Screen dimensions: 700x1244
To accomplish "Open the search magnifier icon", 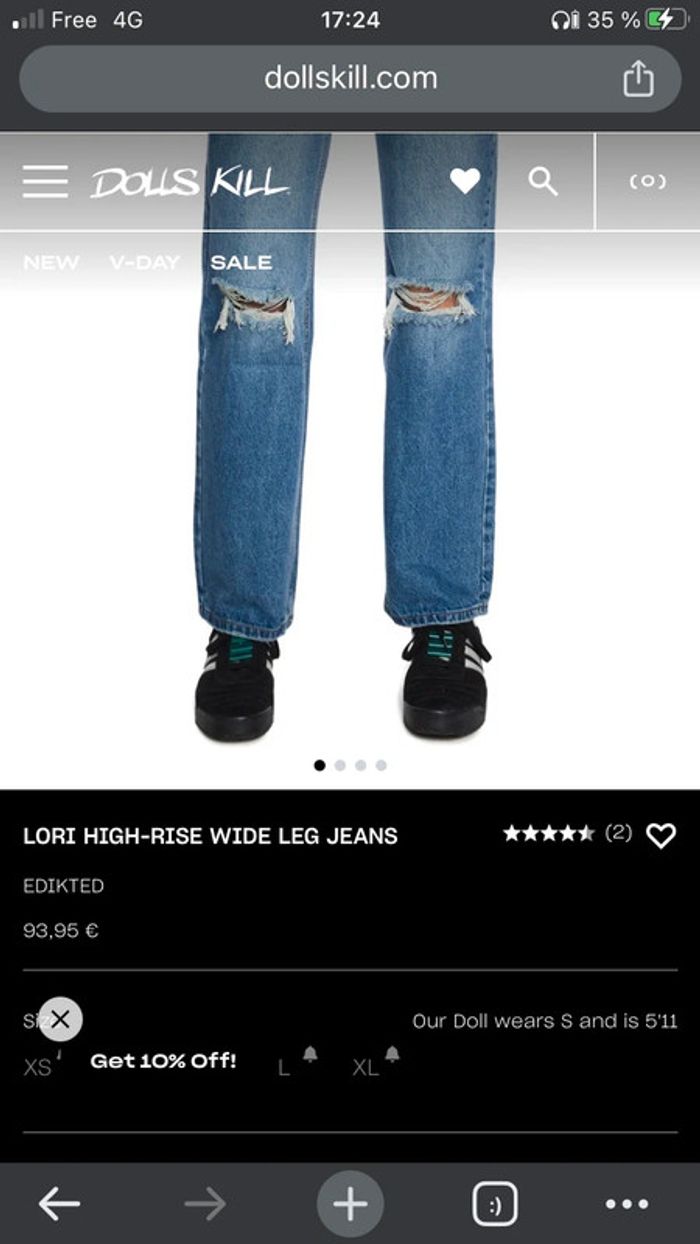I will 542,181.
